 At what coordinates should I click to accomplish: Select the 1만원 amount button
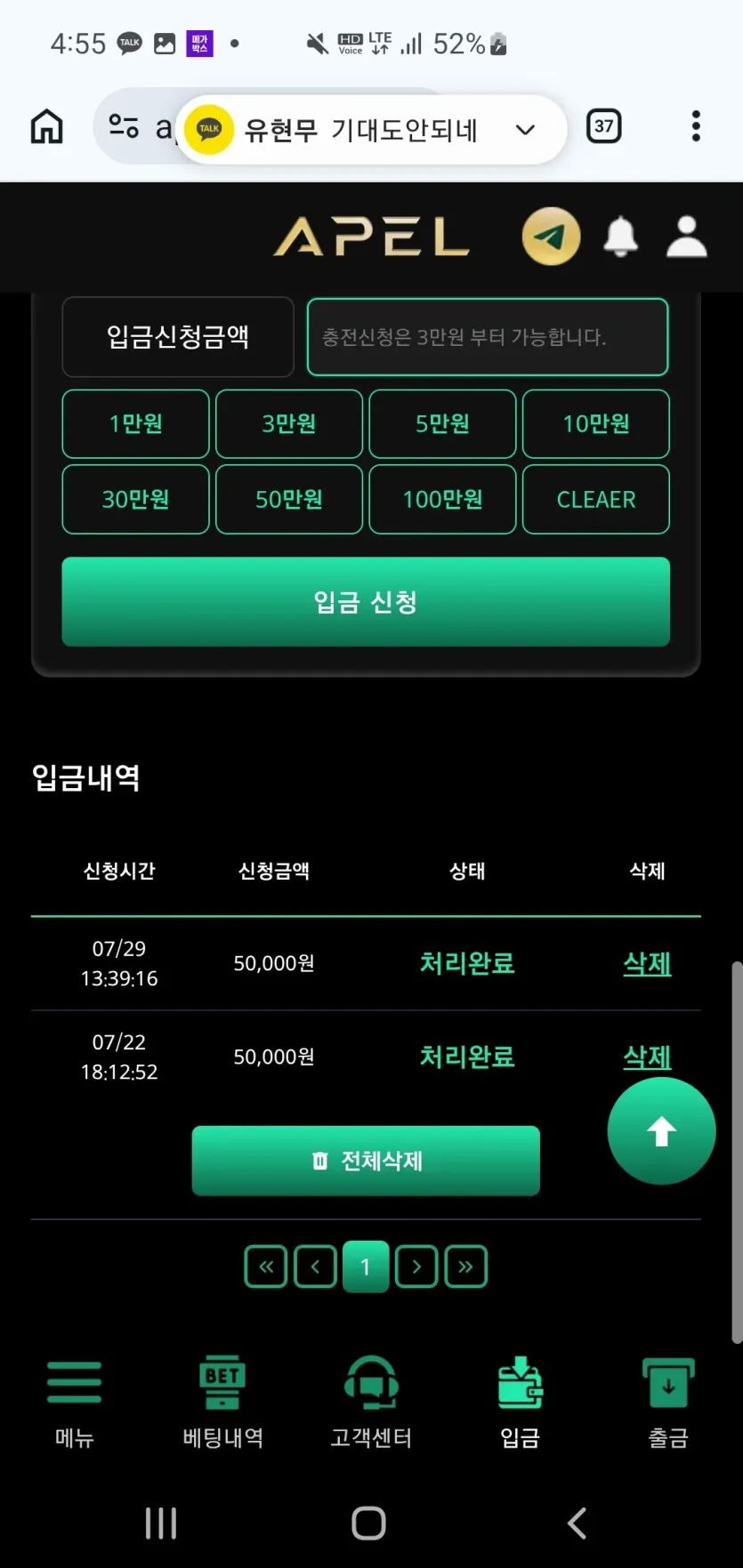click(x=136, y=423)
